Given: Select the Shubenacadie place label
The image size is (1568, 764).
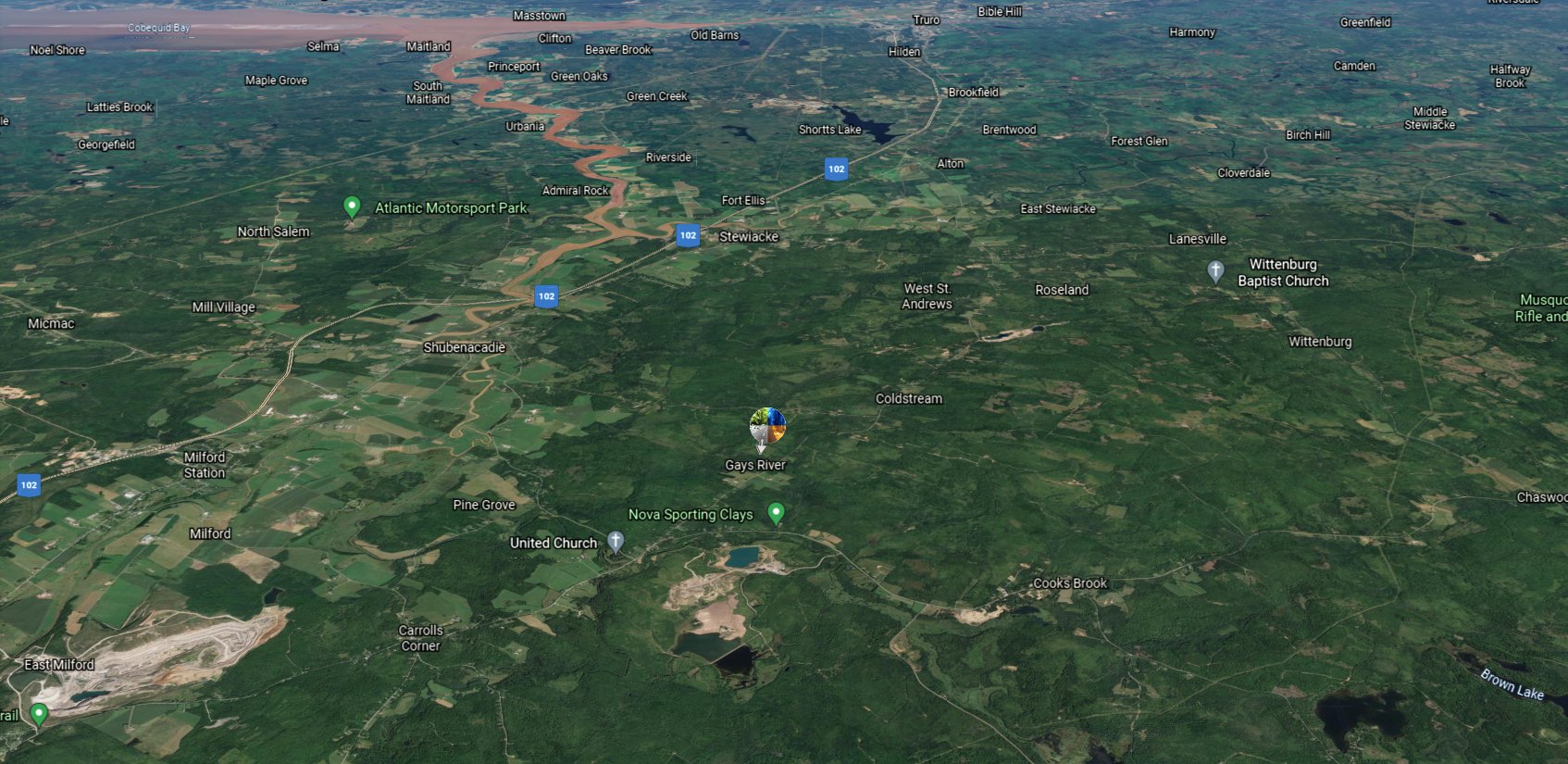Looking at the screenshot, I should [464, 347].
